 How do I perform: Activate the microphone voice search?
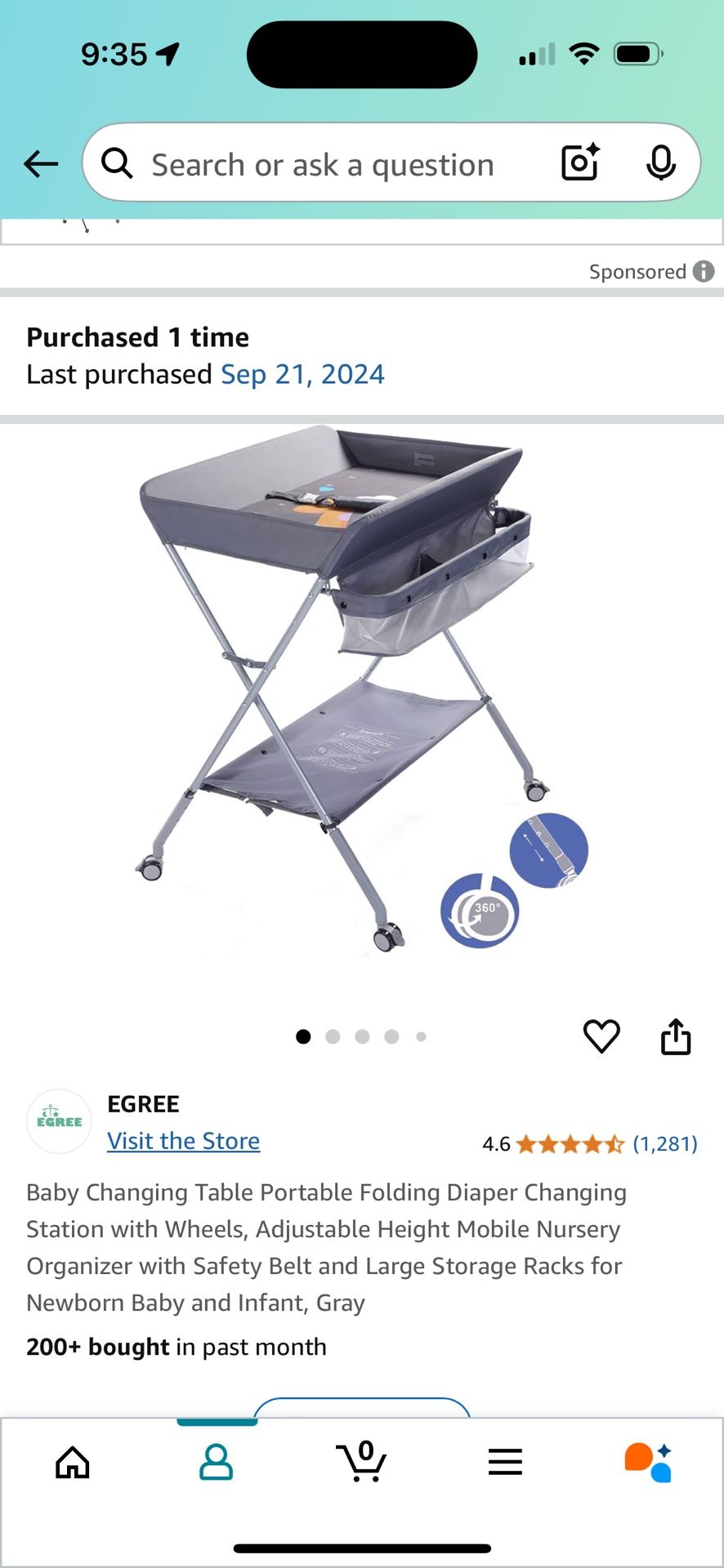[x=661, y=163]
